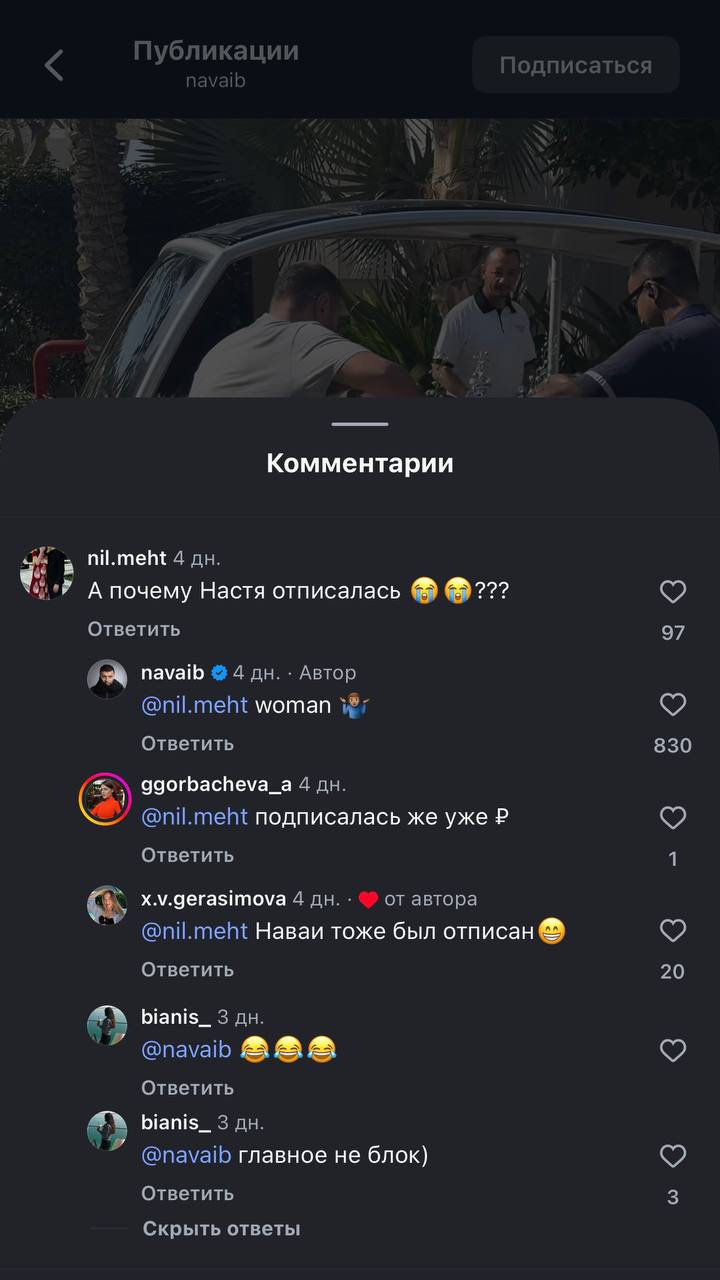Like ggorbacheva_a's comment
Screen dimensions: 720x1280
(673, 818)
